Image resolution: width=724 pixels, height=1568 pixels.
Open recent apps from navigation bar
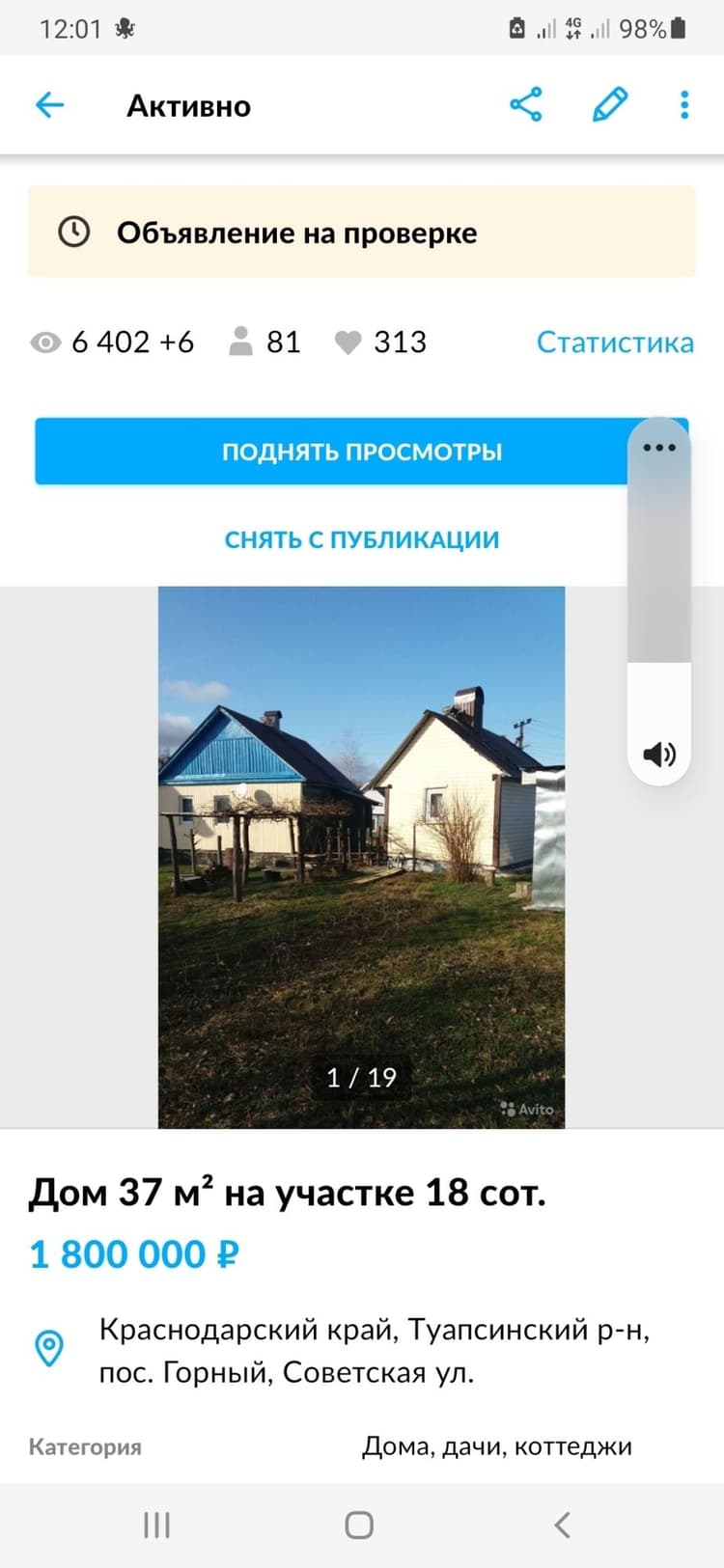coord(156,1526)
